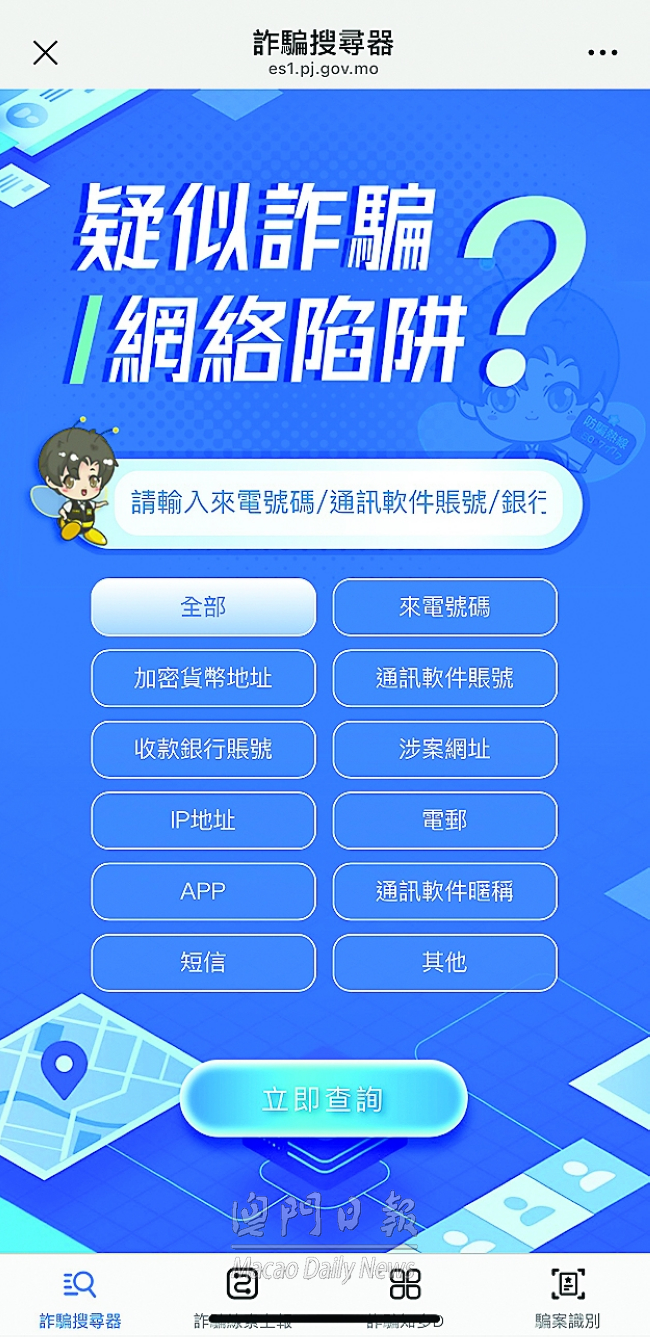Pick the 電郵 category
Viewport: 650px width, 1337px height.
point(444,820)
